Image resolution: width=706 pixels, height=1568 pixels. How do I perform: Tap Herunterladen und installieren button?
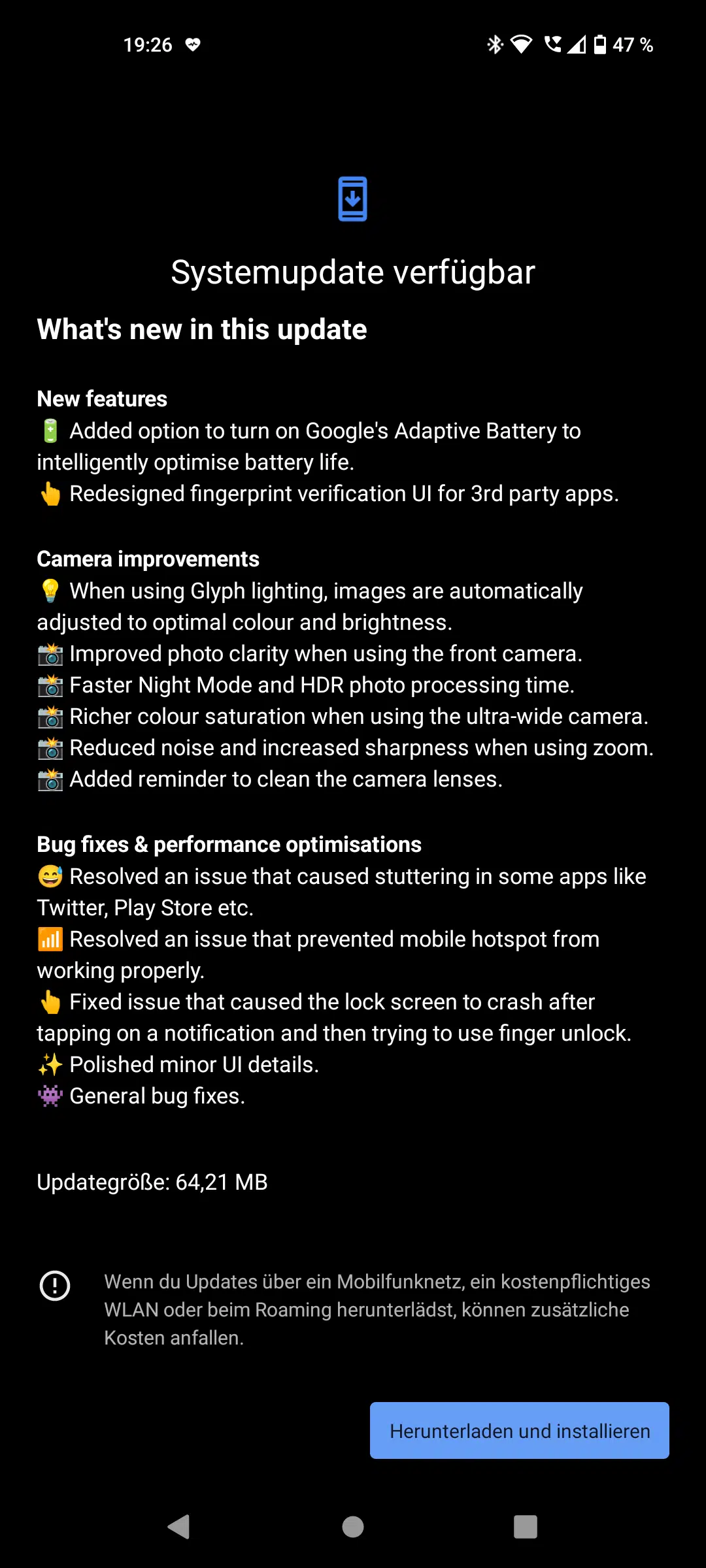(x=519, y=1430)
